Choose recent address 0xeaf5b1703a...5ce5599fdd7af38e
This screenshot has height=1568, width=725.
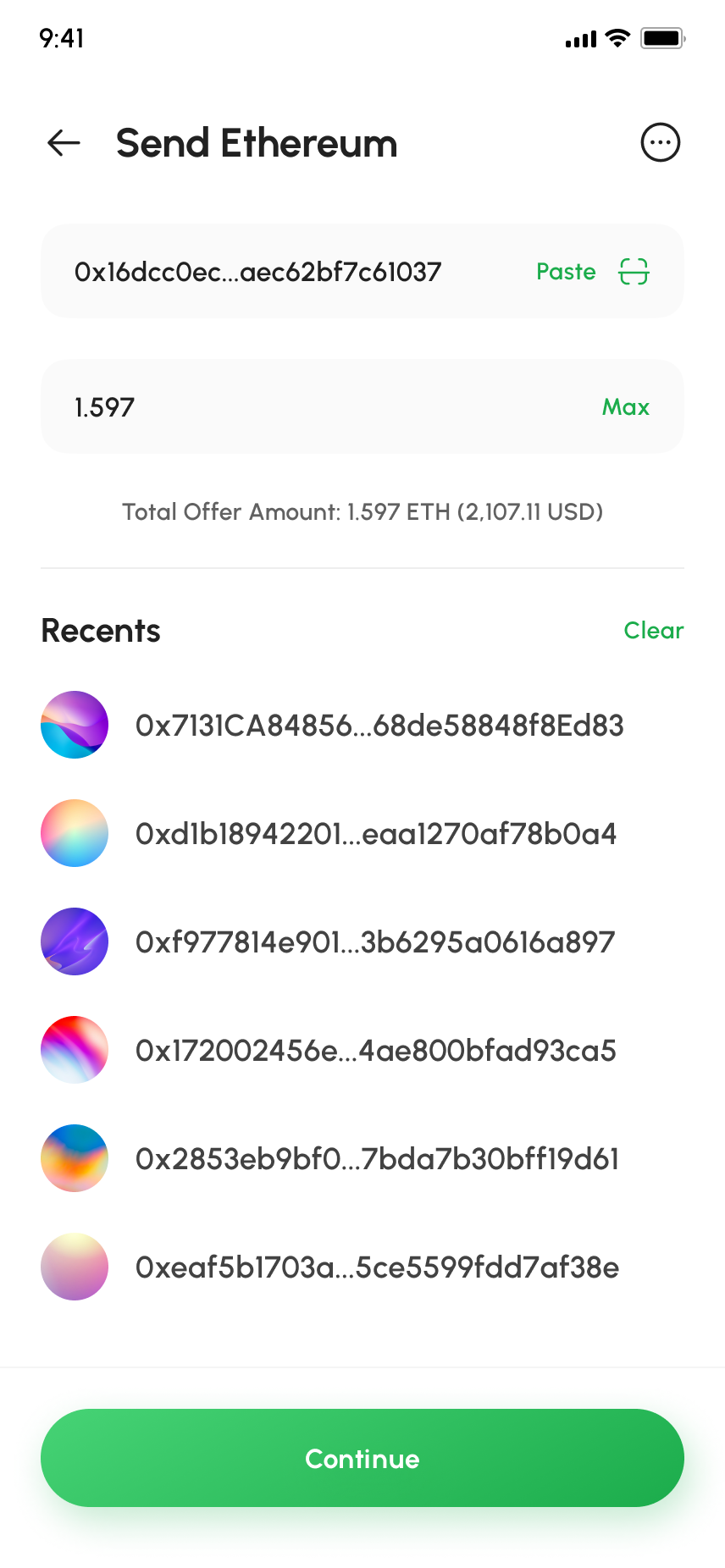click(377, 1267)
